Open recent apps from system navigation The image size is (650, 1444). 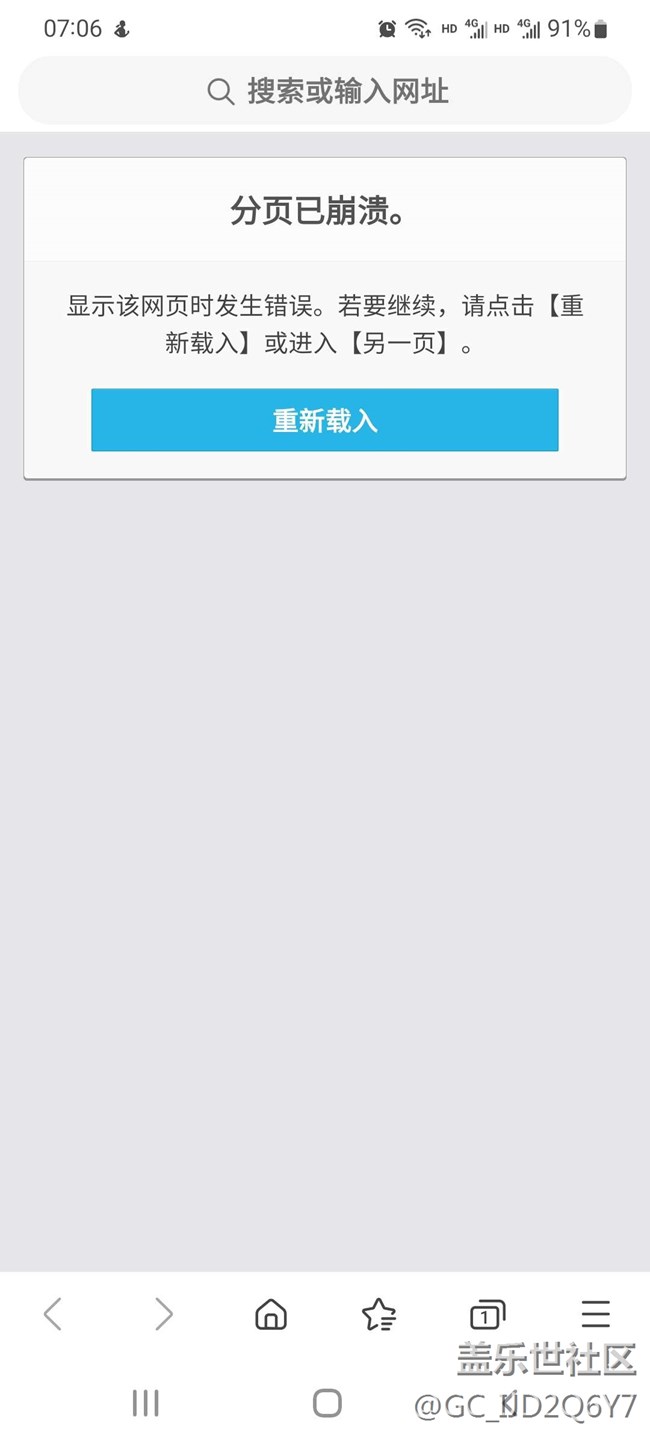146,1403
